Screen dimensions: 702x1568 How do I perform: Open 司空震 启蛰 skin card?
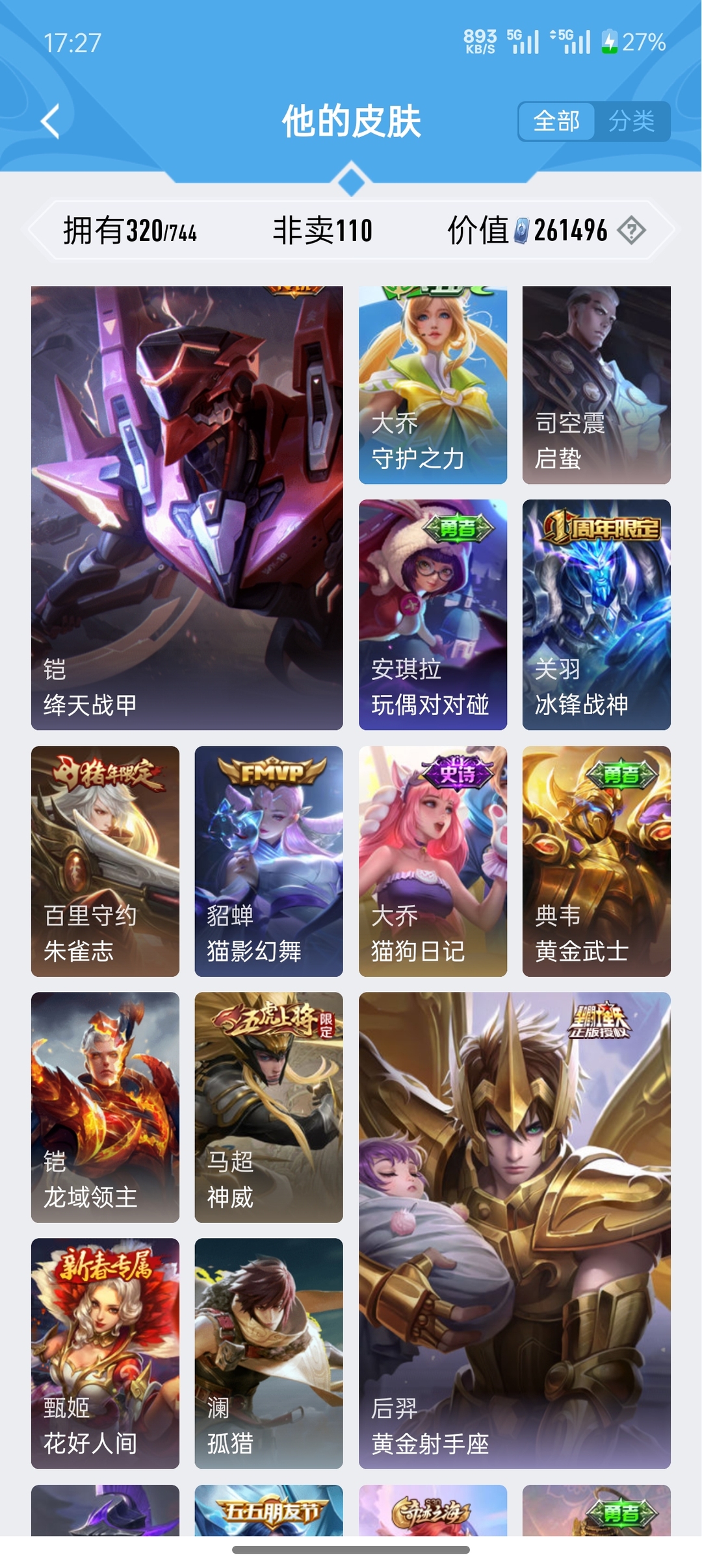[x=596, y=385]
